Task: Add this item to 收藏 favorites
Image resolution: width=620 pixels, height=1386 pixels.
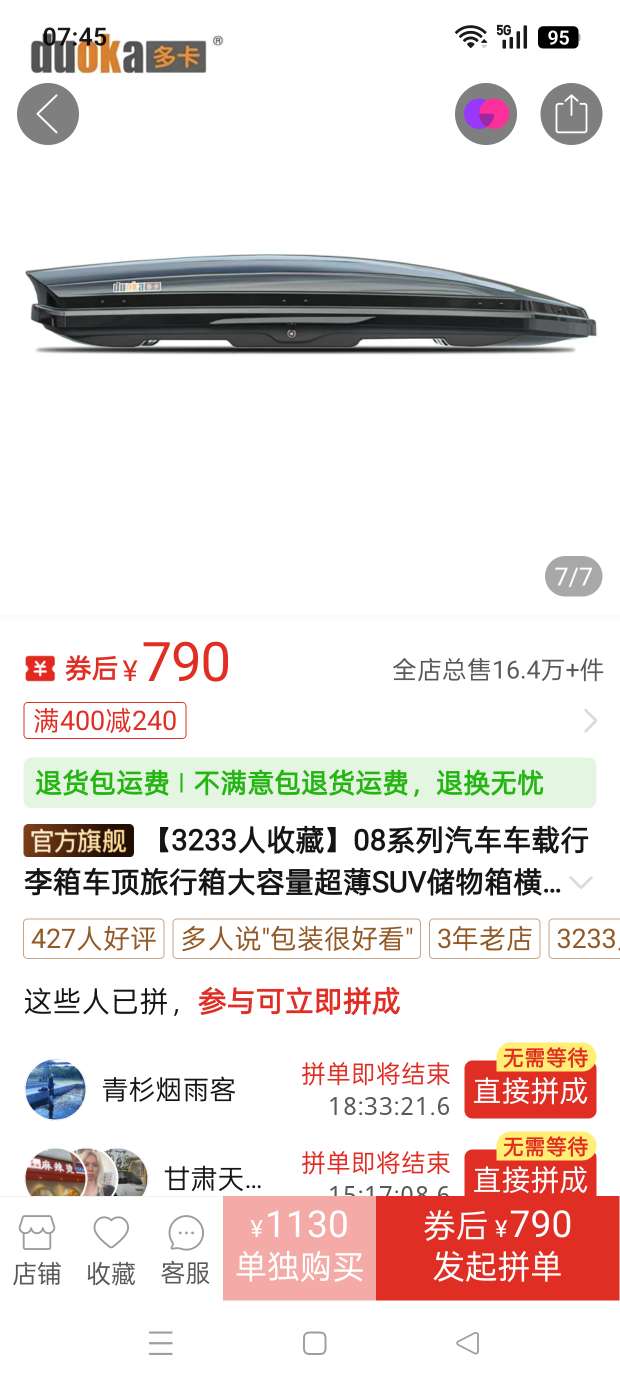Action: pyautogui.click(x=111, y=1249)
